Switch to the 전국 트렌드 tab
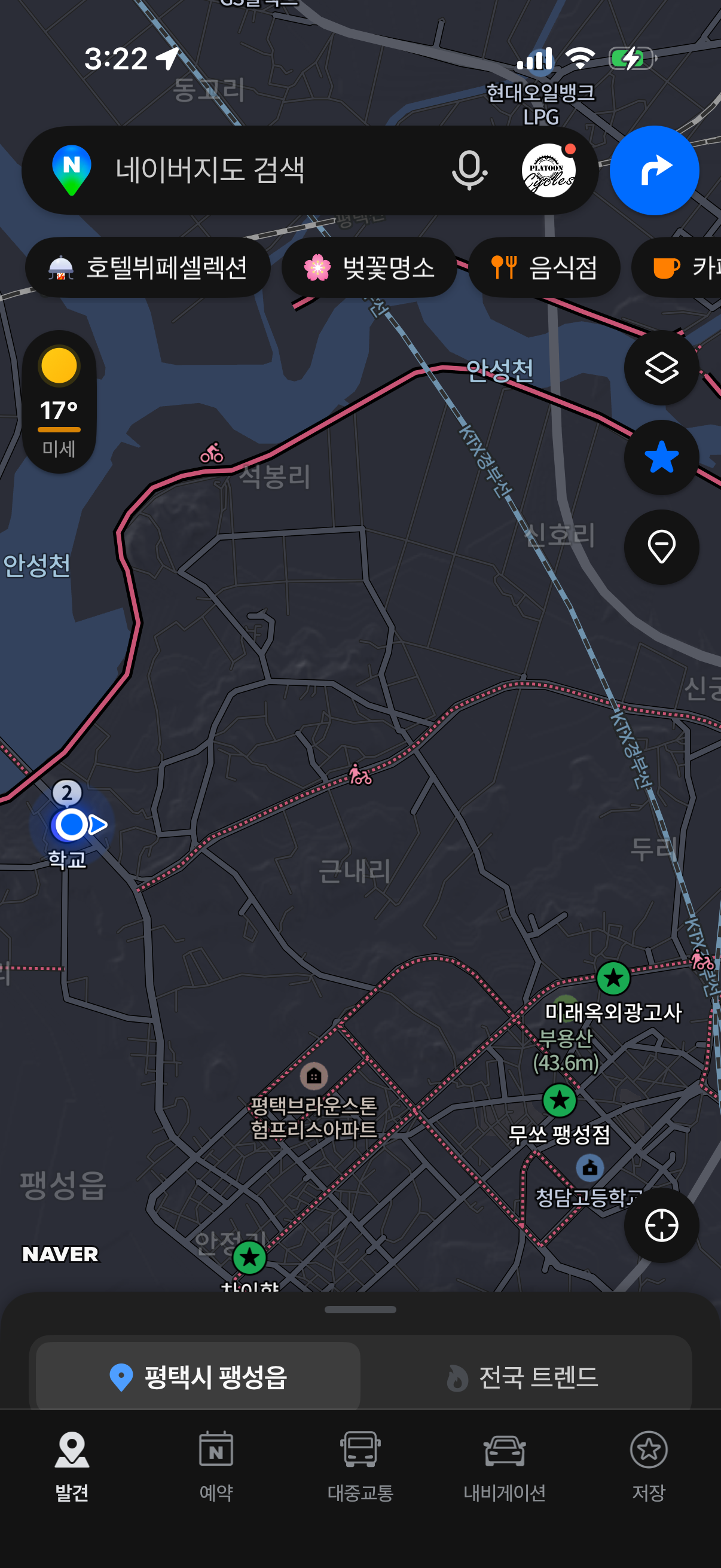The image size is (721, 1568). (523, 1377)
